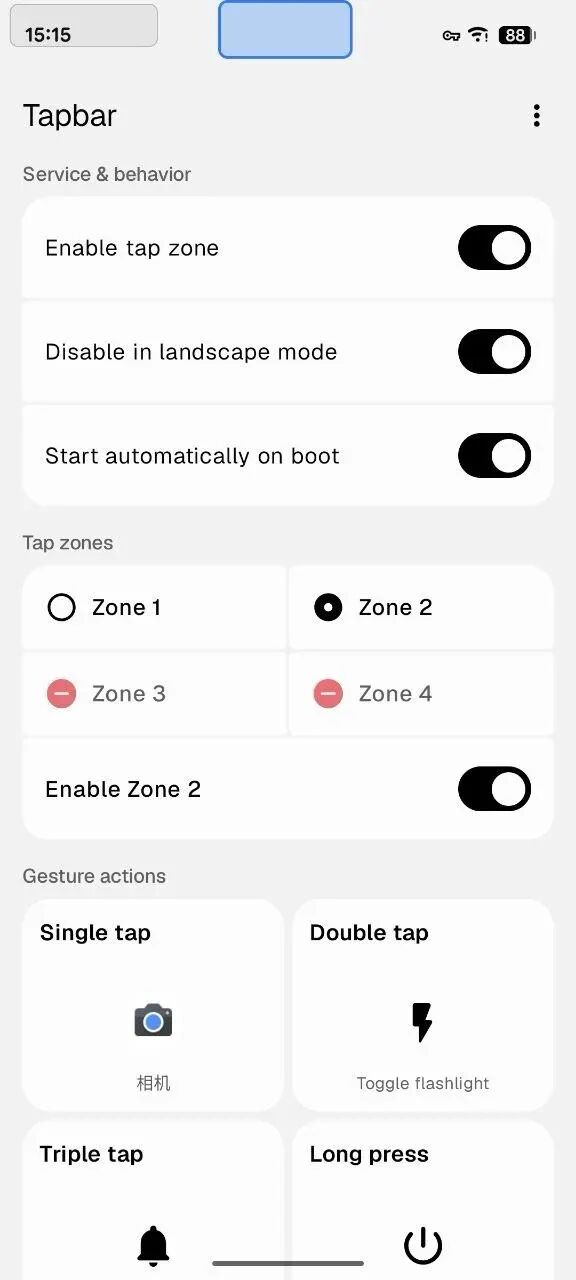576x1280 pixels.
Task: Open the Triple tap gesture card
Action: [153, 1200]
